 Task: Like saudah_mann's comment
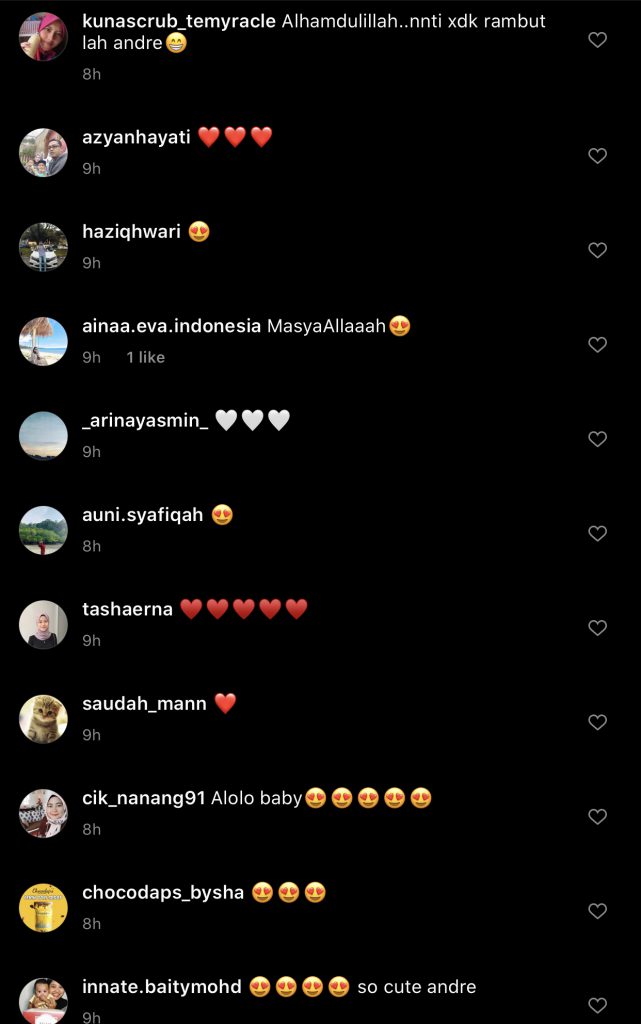[597, 722]
